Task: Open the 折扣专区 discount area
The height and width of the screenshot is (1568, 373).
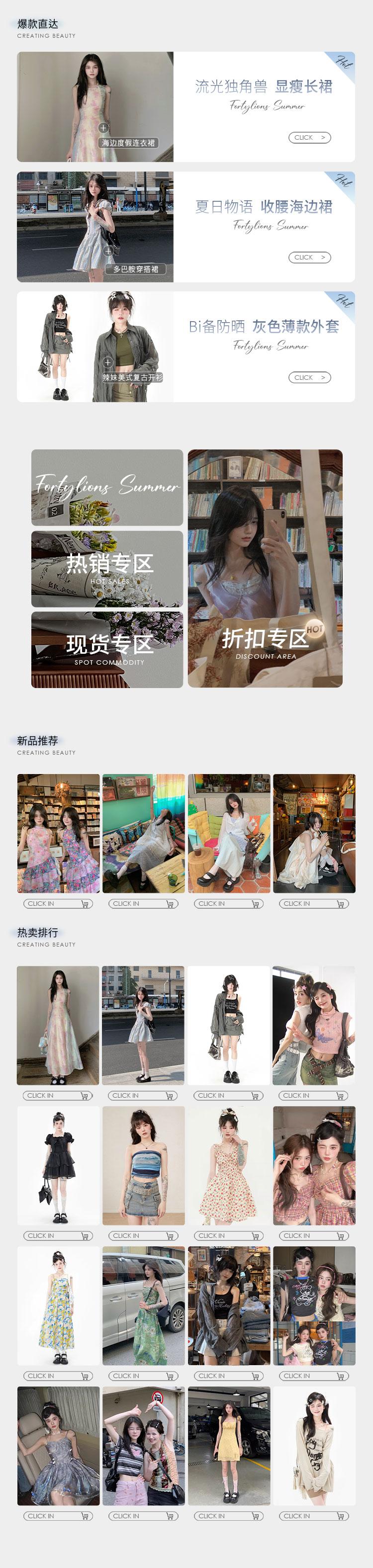Action: pyautogui.click(x=265, y=569)
